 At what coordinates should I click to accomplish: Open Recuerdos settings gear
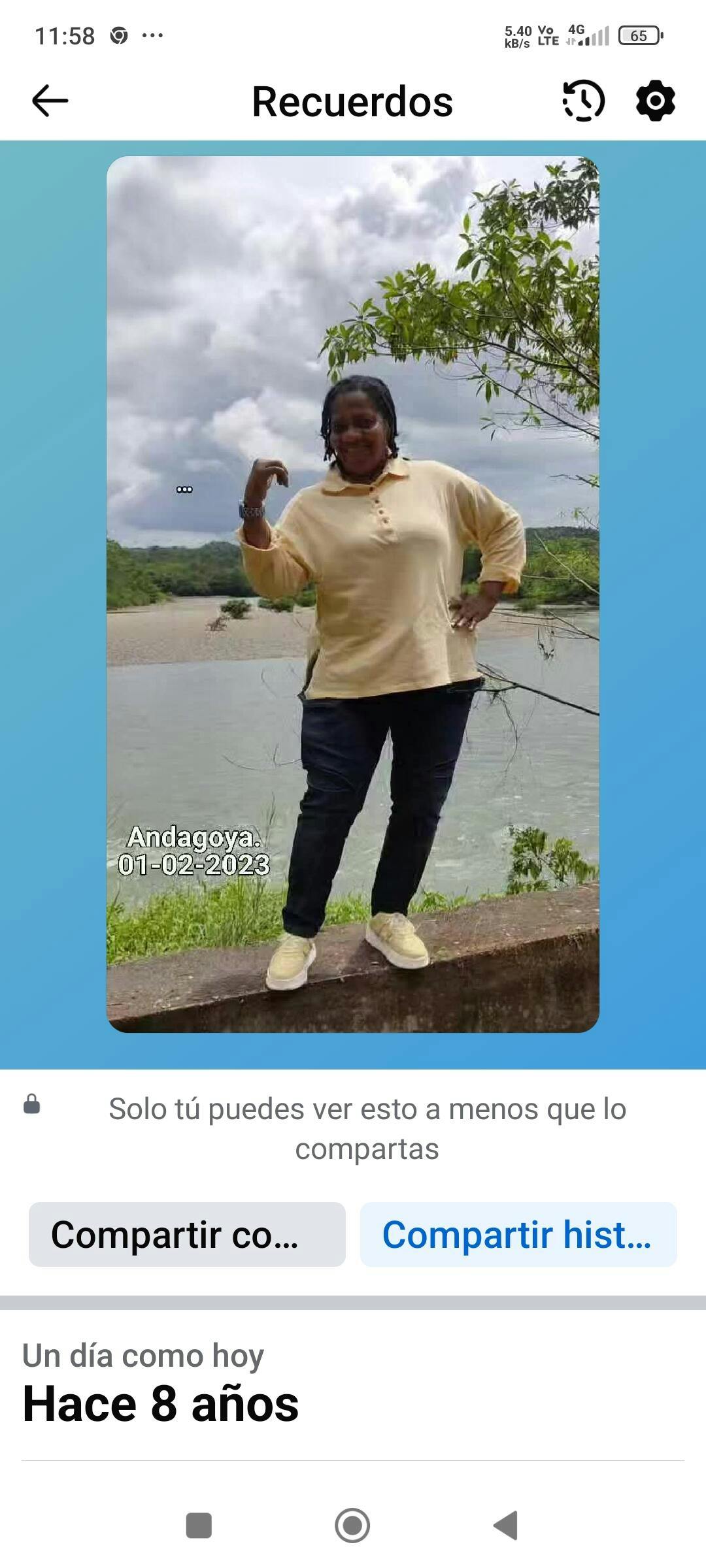click(655, 101)
